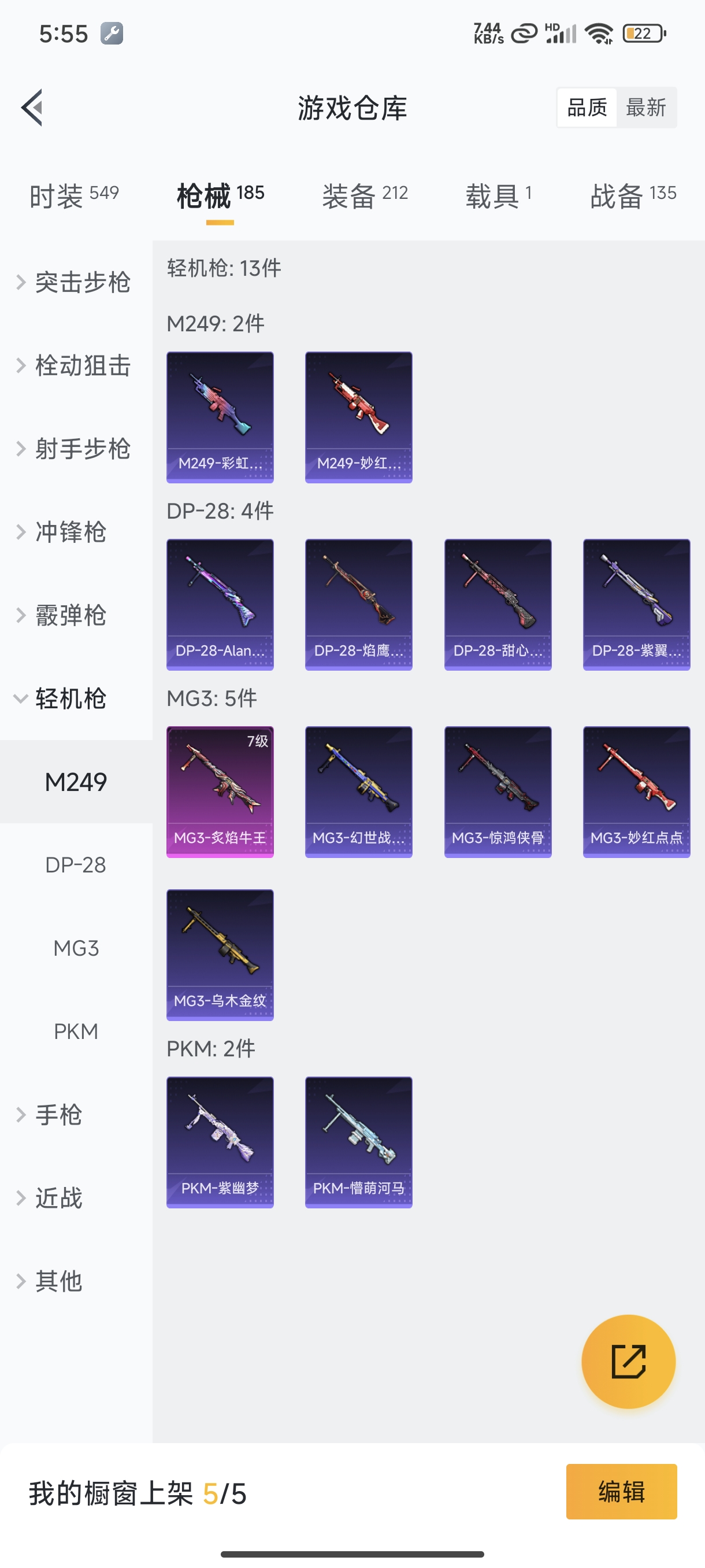
Task: Open the PKM-懵萌河马 skin card
Action: pos(358,1142)
